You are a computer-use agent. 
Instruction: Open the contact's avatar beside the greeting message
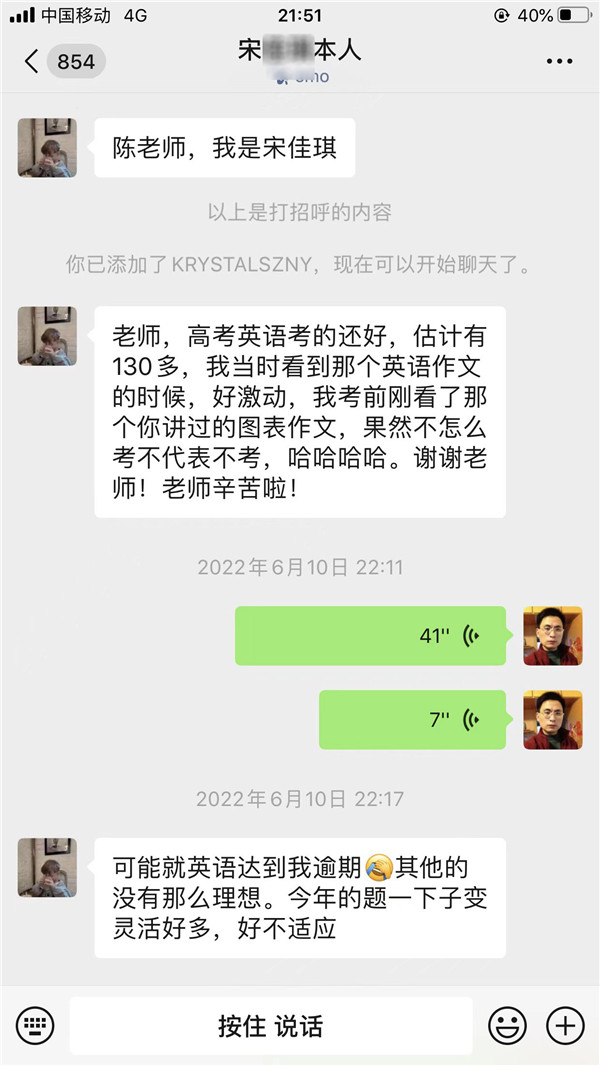tap(47, 148)
